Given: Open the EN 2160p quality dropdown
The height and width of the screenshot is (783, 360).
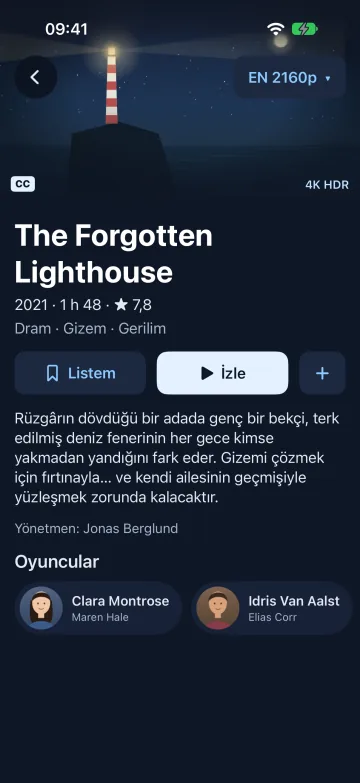Looking at the screenshot, I should [x=290, y=78].
